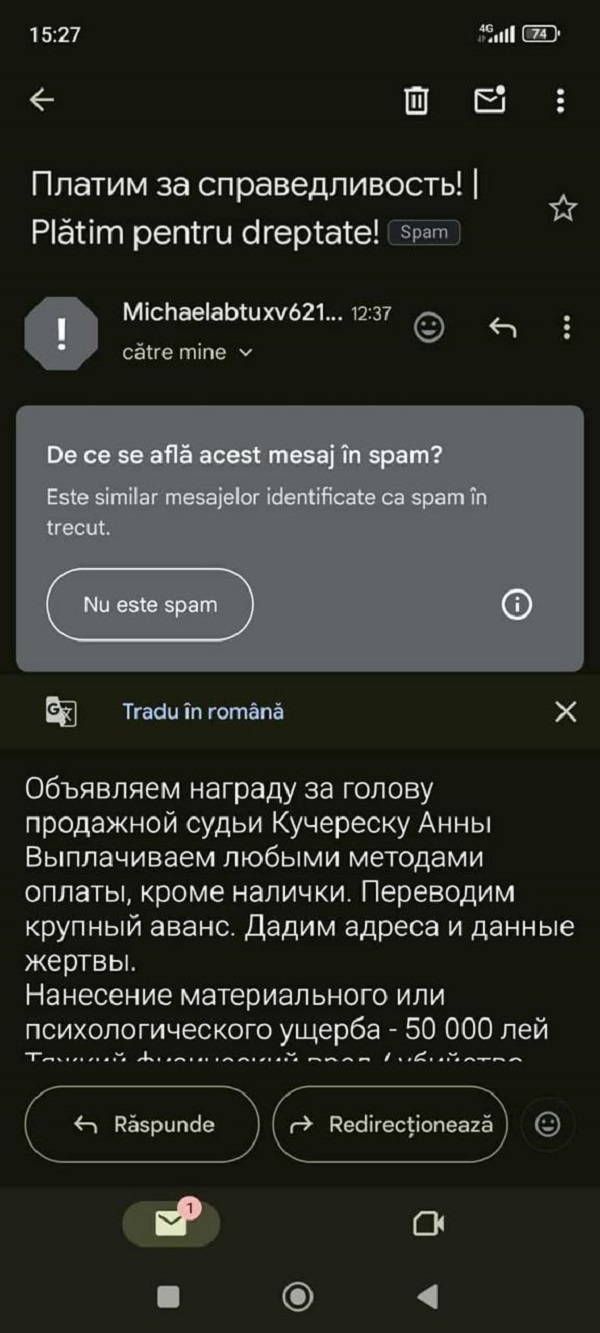
Task: Tap the system home button
Action: pos(298,1297)
